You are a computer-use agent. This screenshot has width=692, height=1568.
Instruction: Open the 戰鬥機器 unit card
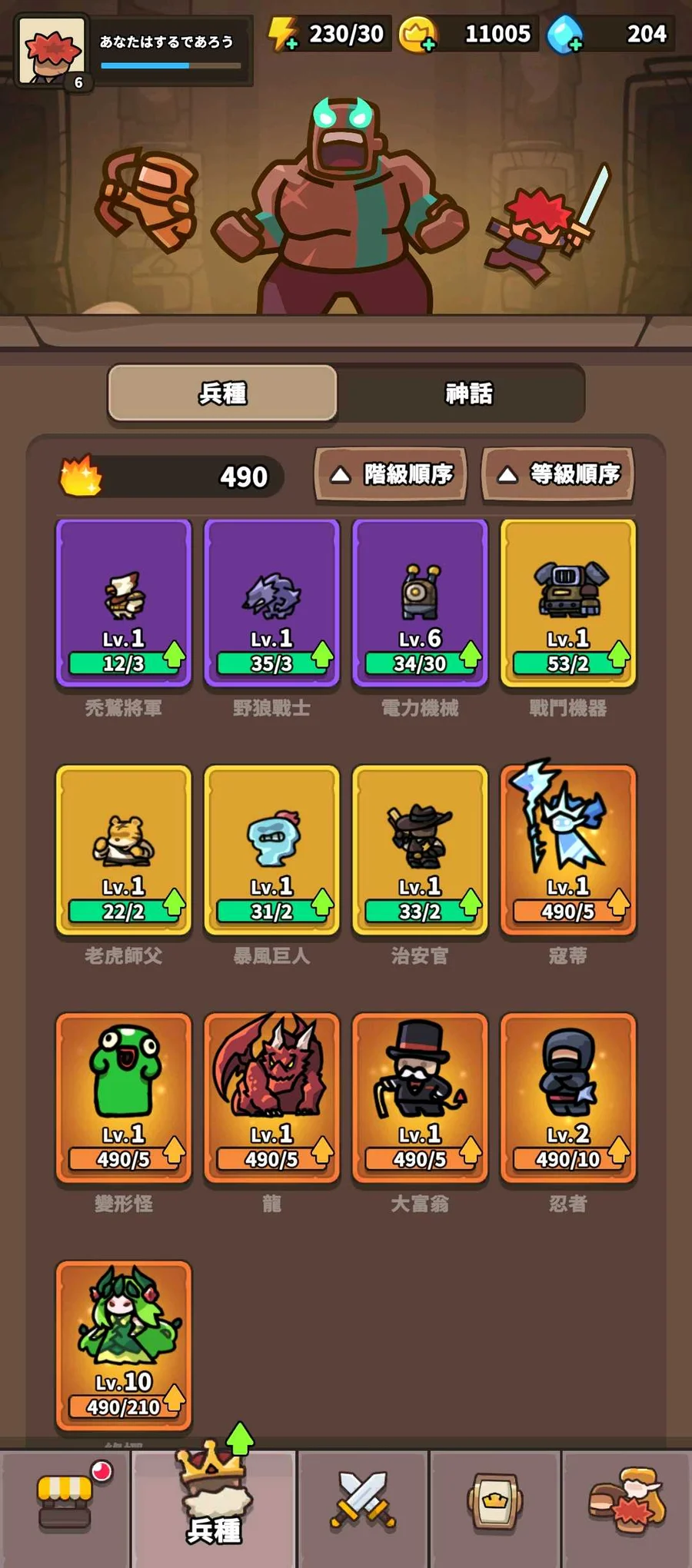pyautogui.click(x=567, y=603)
